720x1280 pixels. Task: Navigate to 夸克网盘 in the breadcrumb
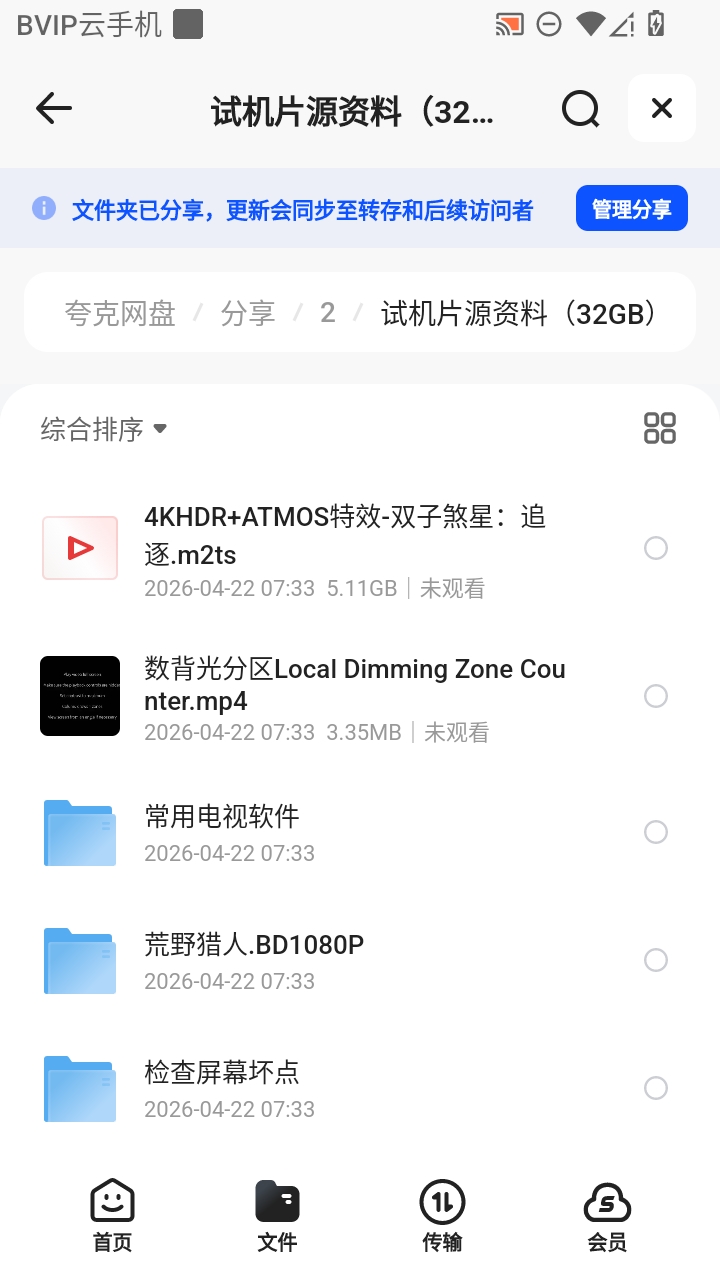point(120,313)
